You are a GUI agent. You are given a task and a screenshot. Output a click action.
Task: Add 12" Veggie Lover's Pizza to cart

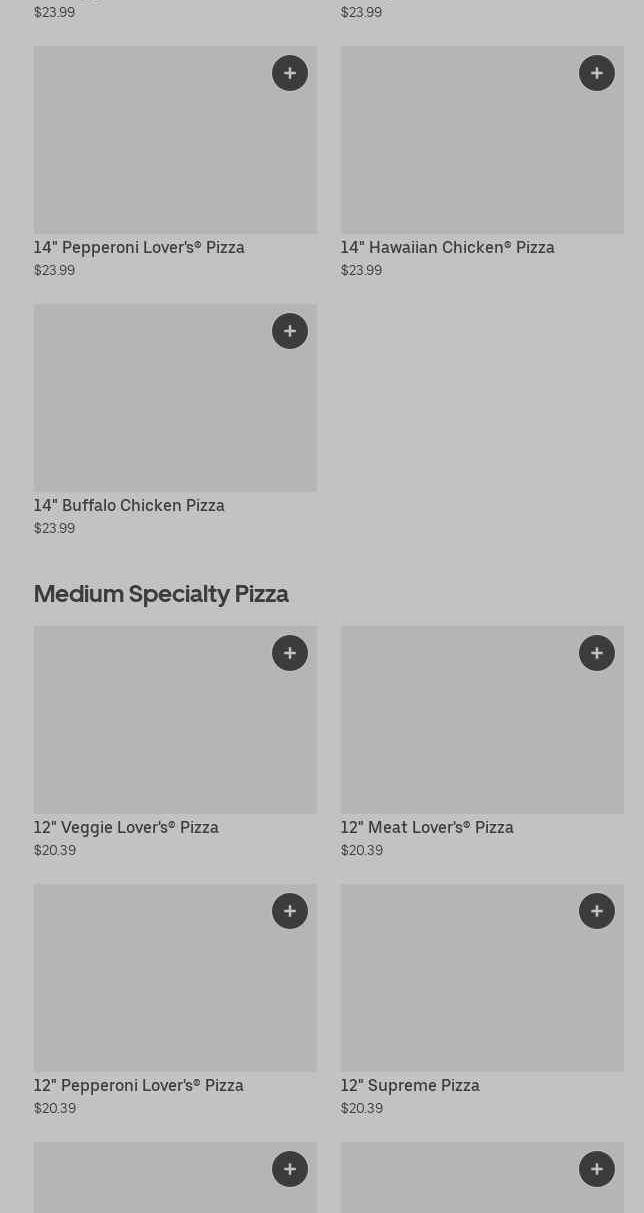pyautogui.click(x=290, y=653)
